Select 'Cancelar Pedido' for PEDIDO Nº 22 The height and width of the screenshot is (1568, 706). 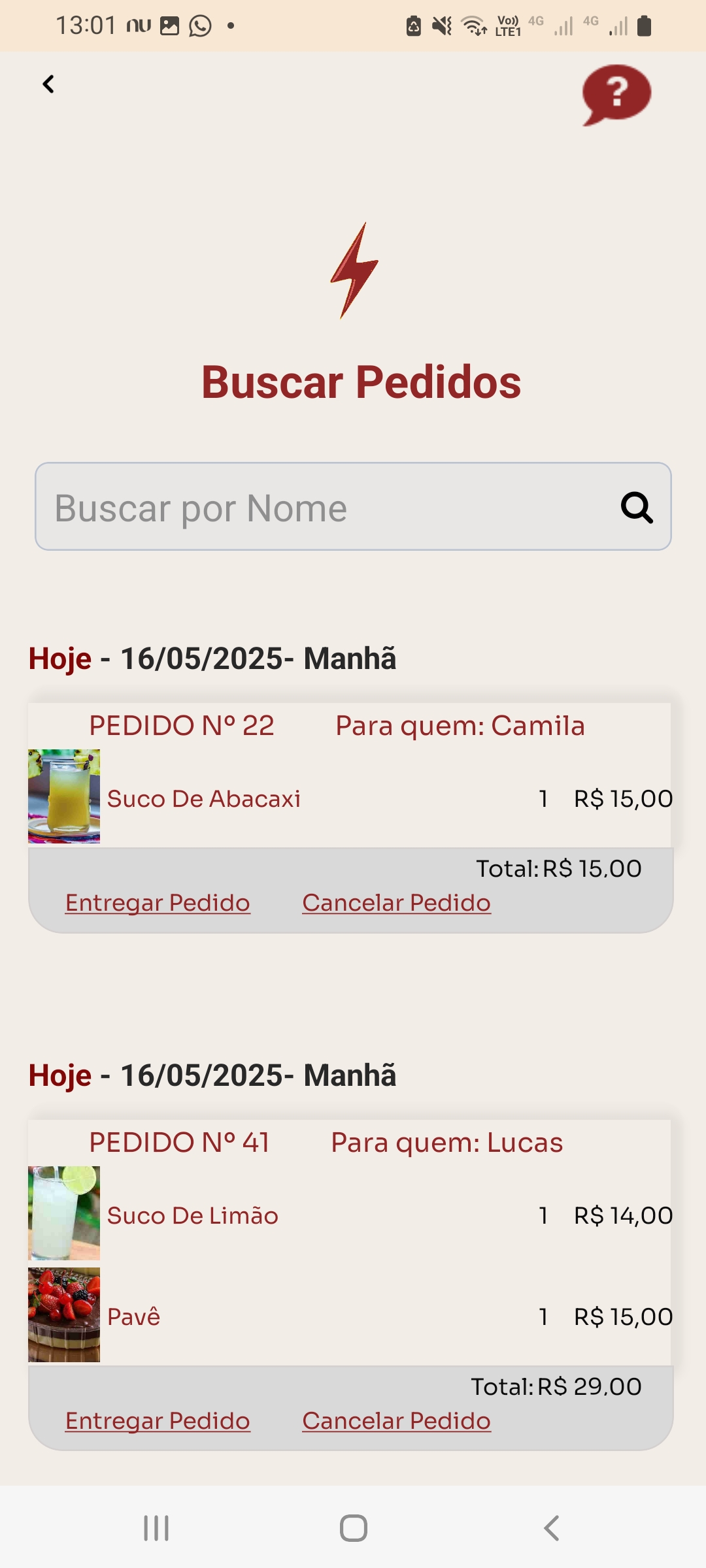pyautogui.click(x=395, y=902)
